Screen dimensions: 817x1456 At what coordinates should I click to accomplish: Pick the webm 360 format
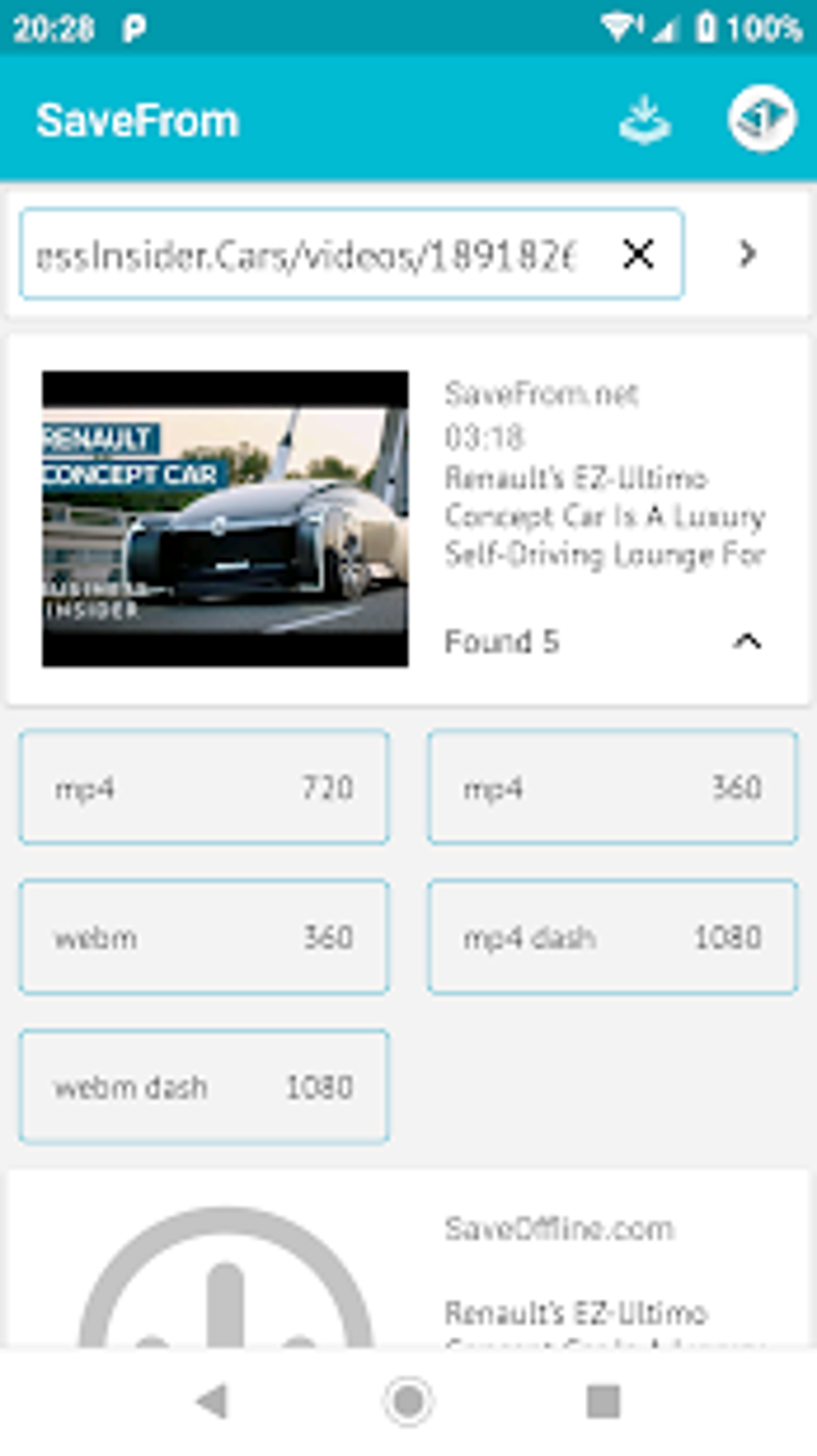[203, 937]
